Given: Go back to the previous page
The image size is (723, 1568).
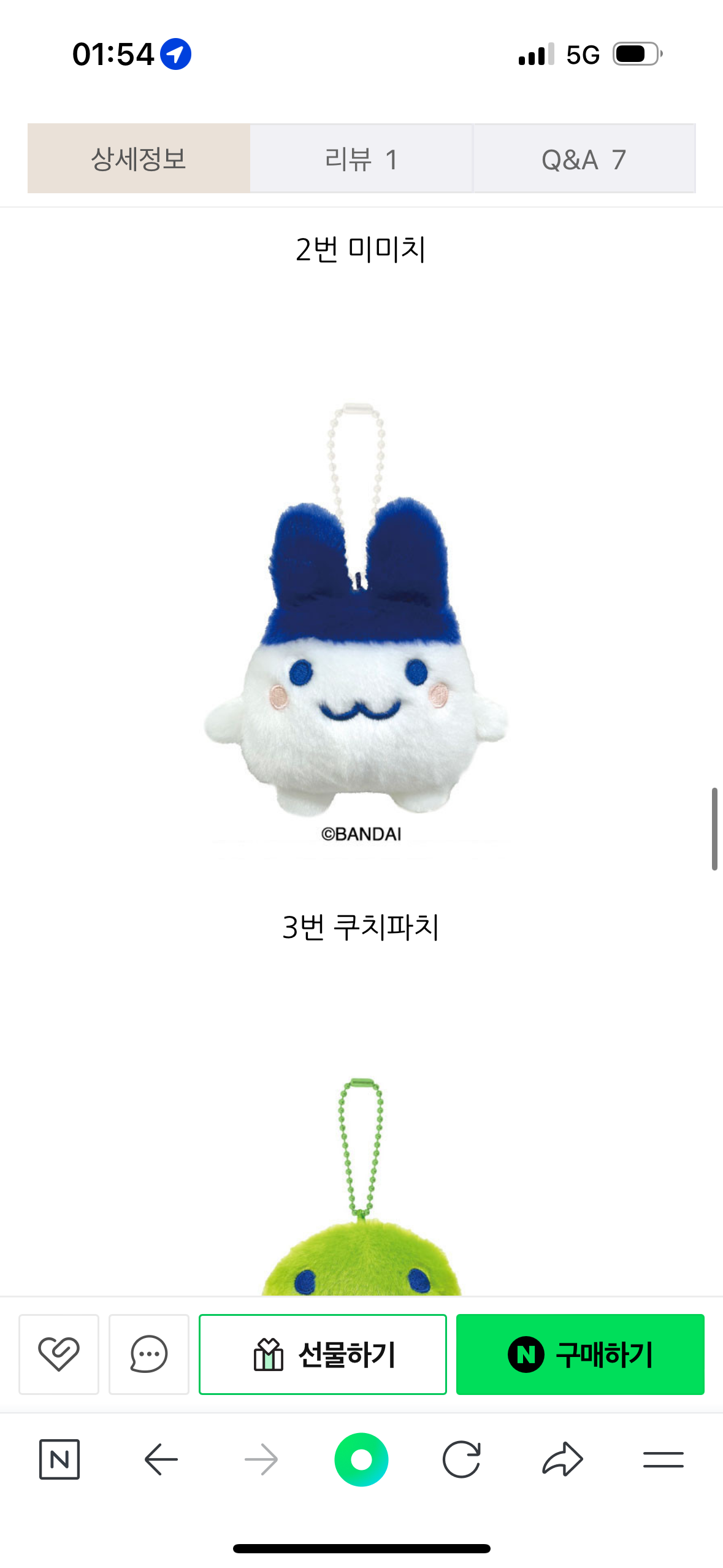Looking at the screenshot, I should pos(161,1459).
